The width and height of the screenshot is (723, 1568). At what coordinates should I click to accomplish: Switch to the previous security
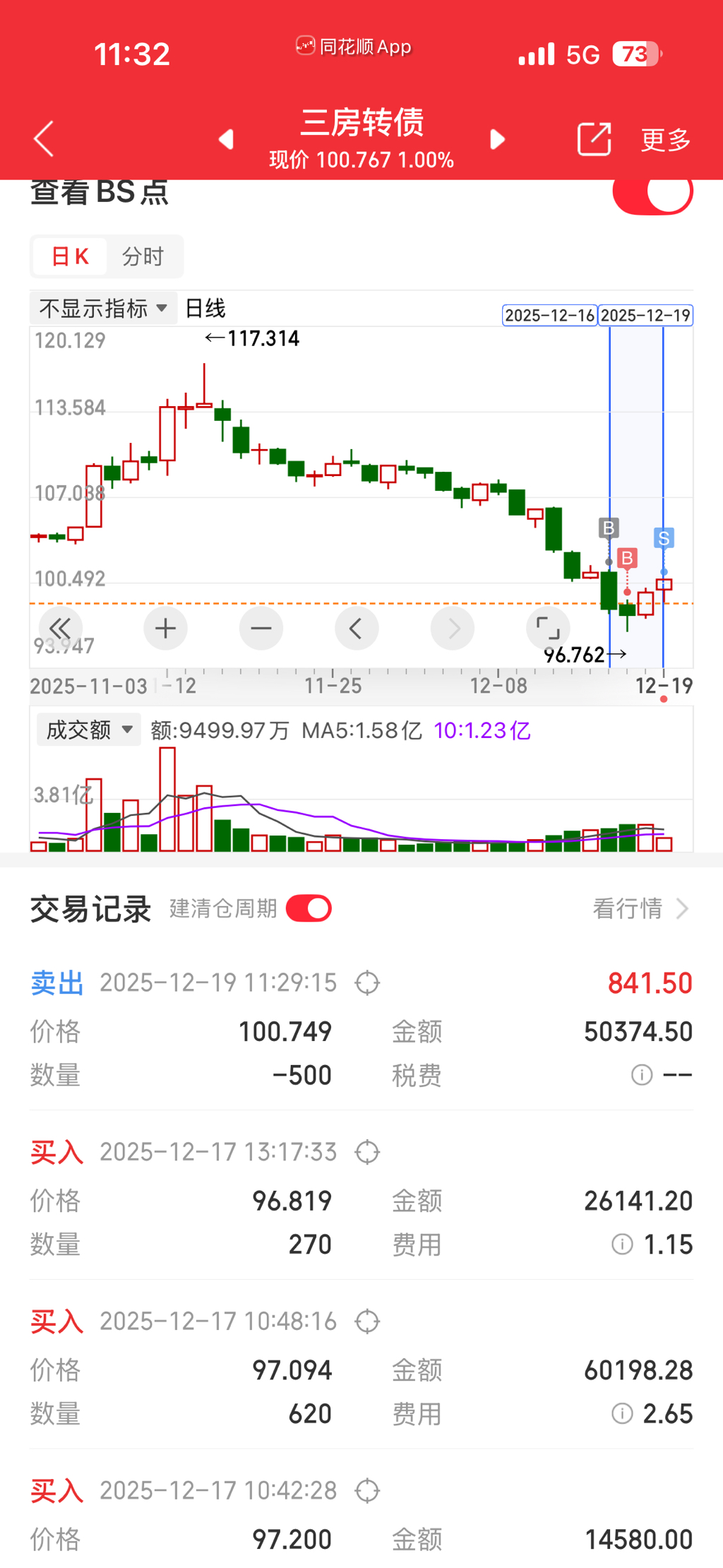point(226,139)
